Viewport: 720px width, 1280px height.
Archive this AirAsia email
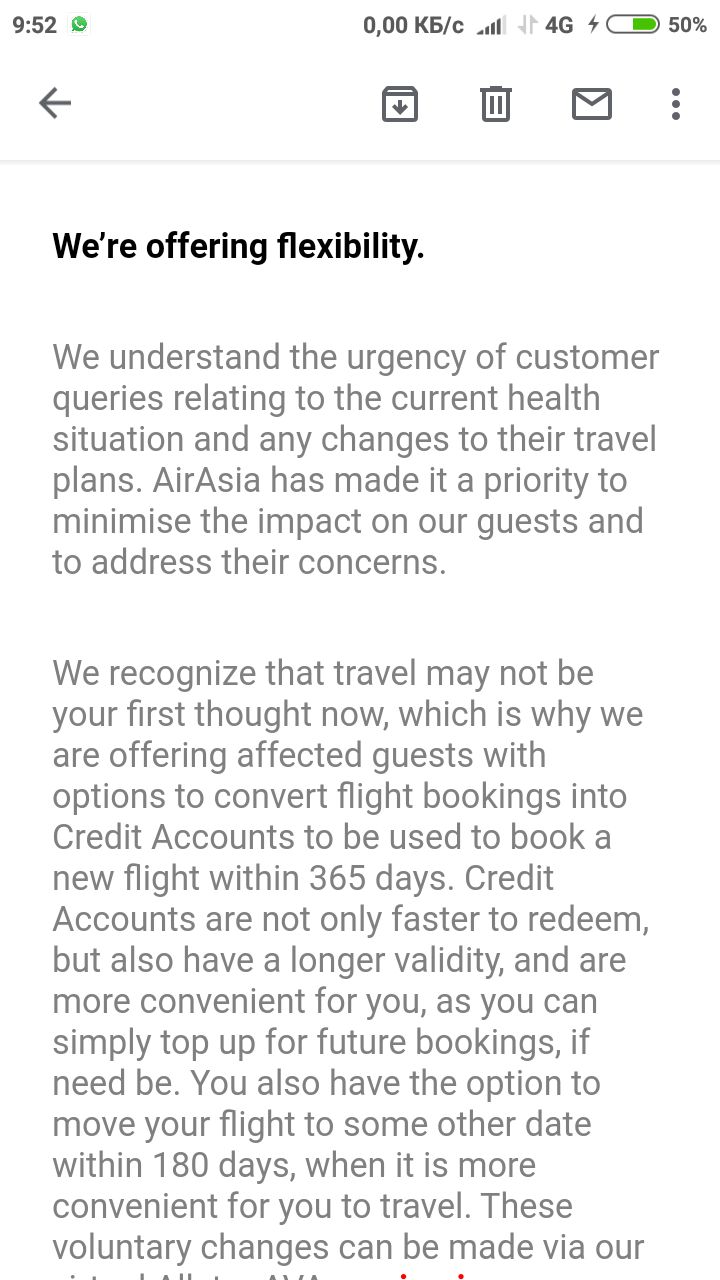(400, 103)
